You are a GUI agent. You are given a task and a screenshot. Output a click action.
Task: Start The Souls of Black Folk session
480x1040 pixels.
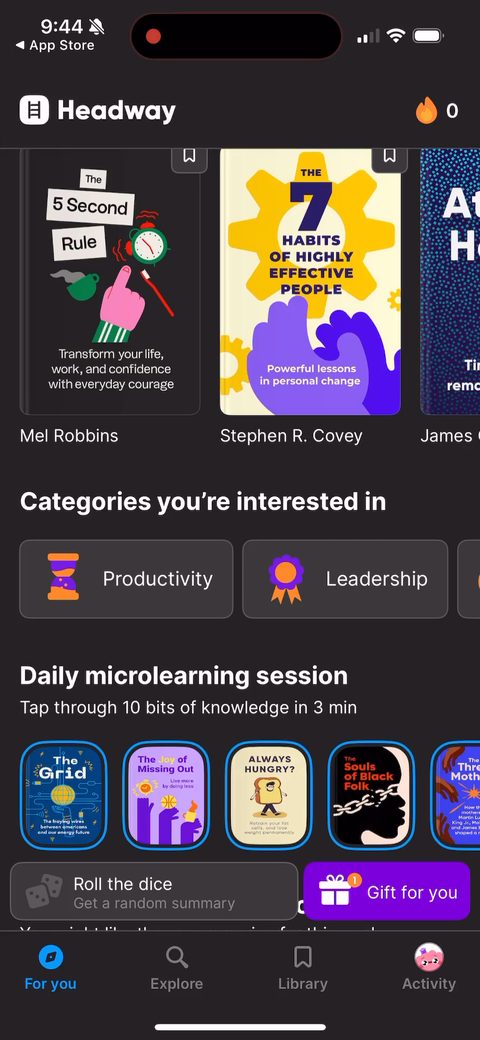click(371, 795)
